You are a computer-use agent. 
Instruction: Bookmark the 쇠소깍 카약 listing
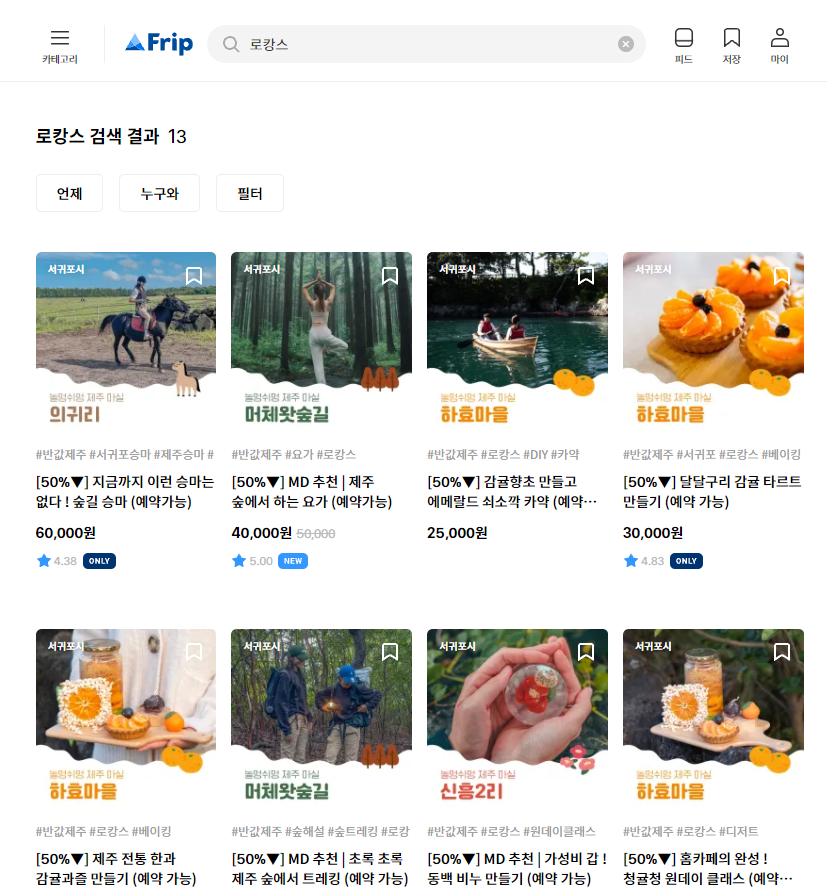tap(586, 276)
